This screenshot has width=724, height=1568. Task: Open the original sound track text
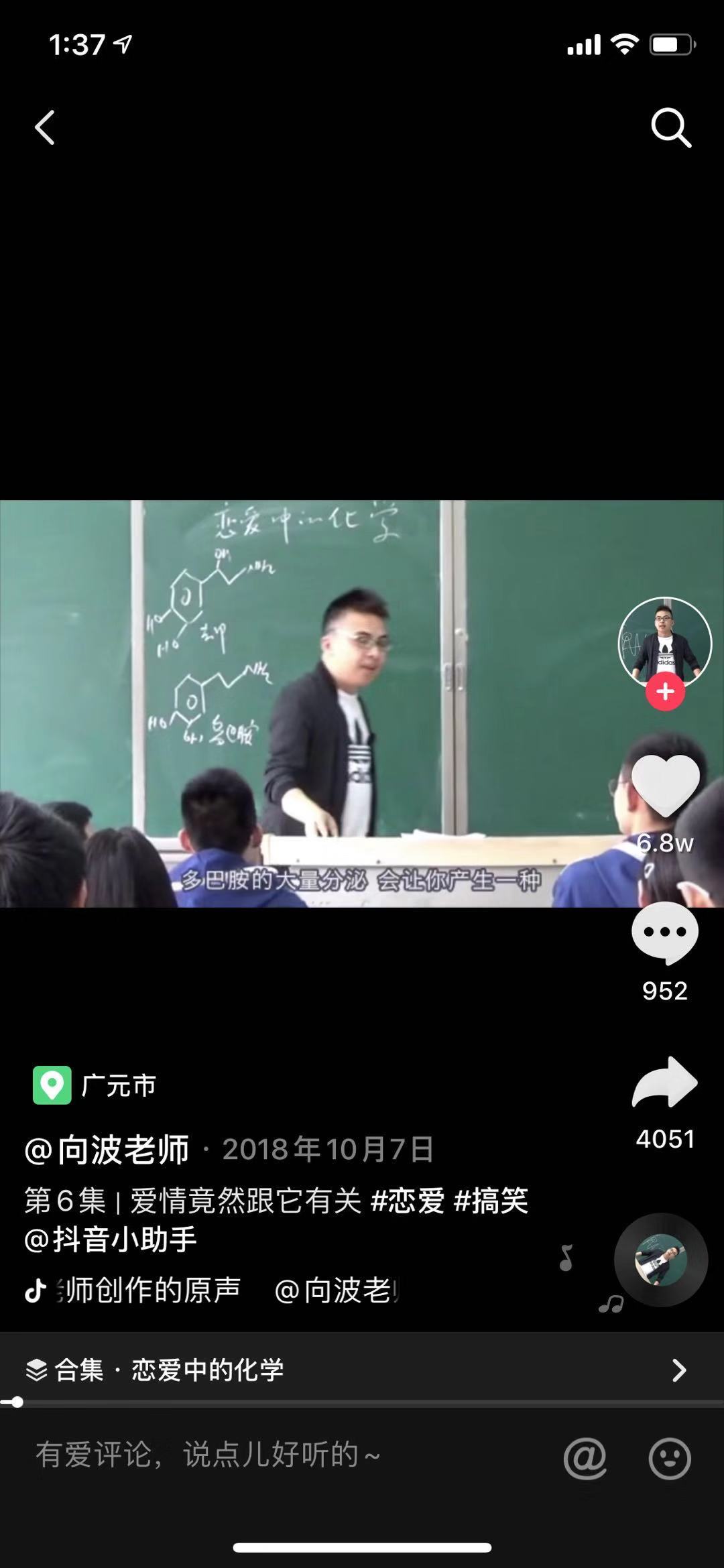point(147,1290)
